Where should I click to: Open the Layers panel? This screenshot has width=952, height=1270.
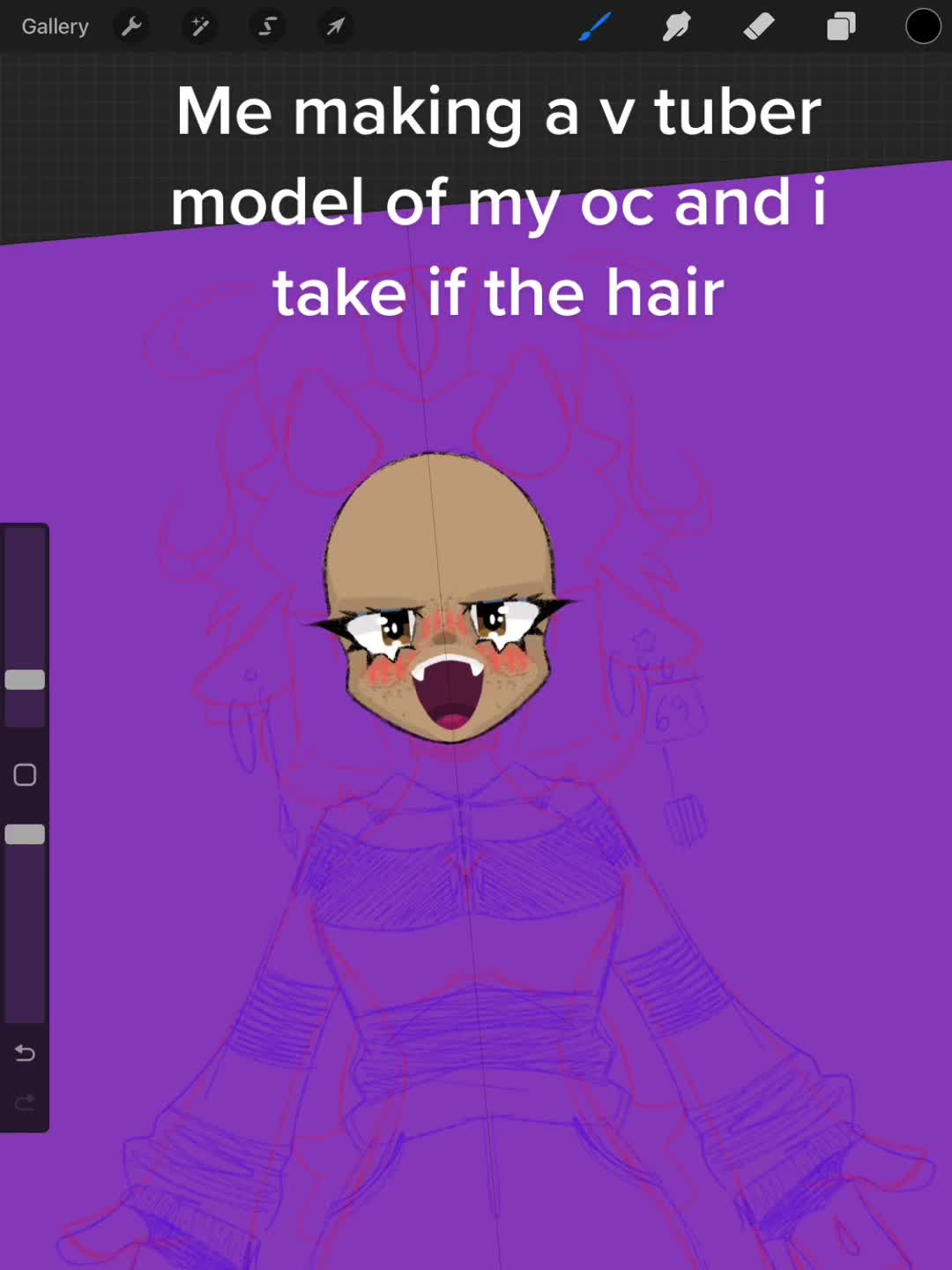click(x=841, y=26)
